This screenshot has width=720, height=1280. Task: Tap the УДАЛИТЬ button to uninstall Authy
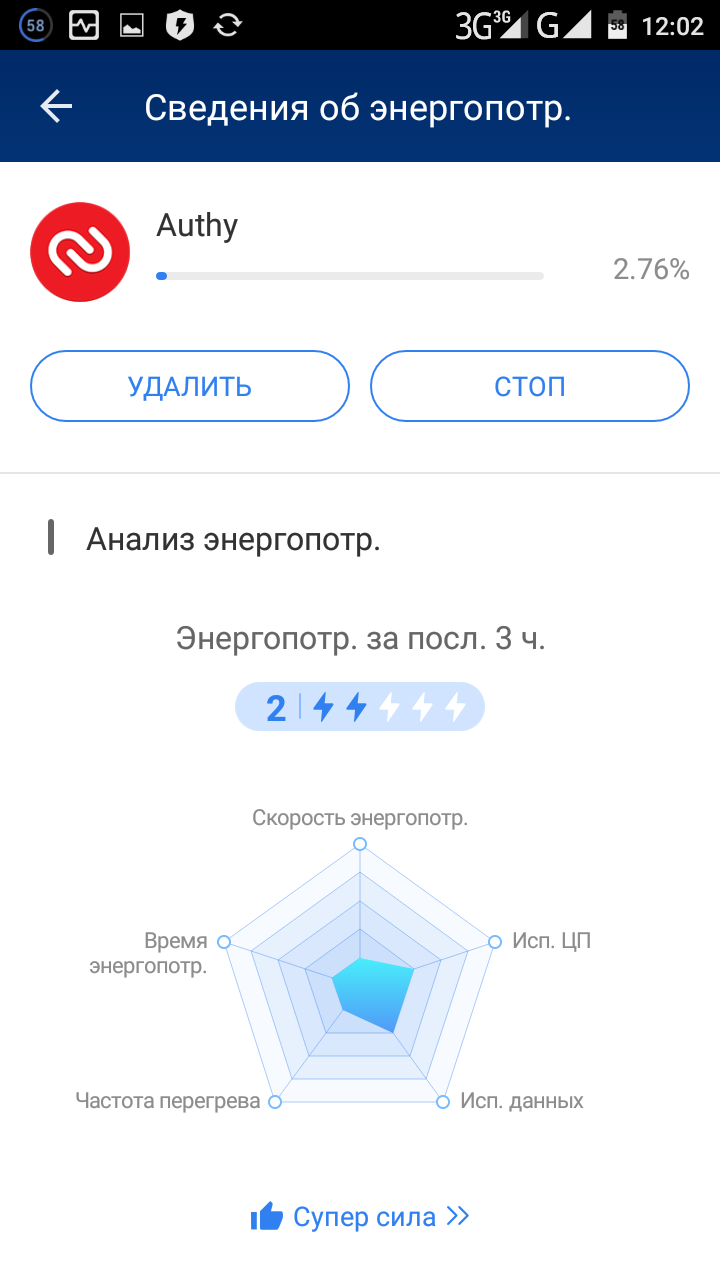point(190,386)
